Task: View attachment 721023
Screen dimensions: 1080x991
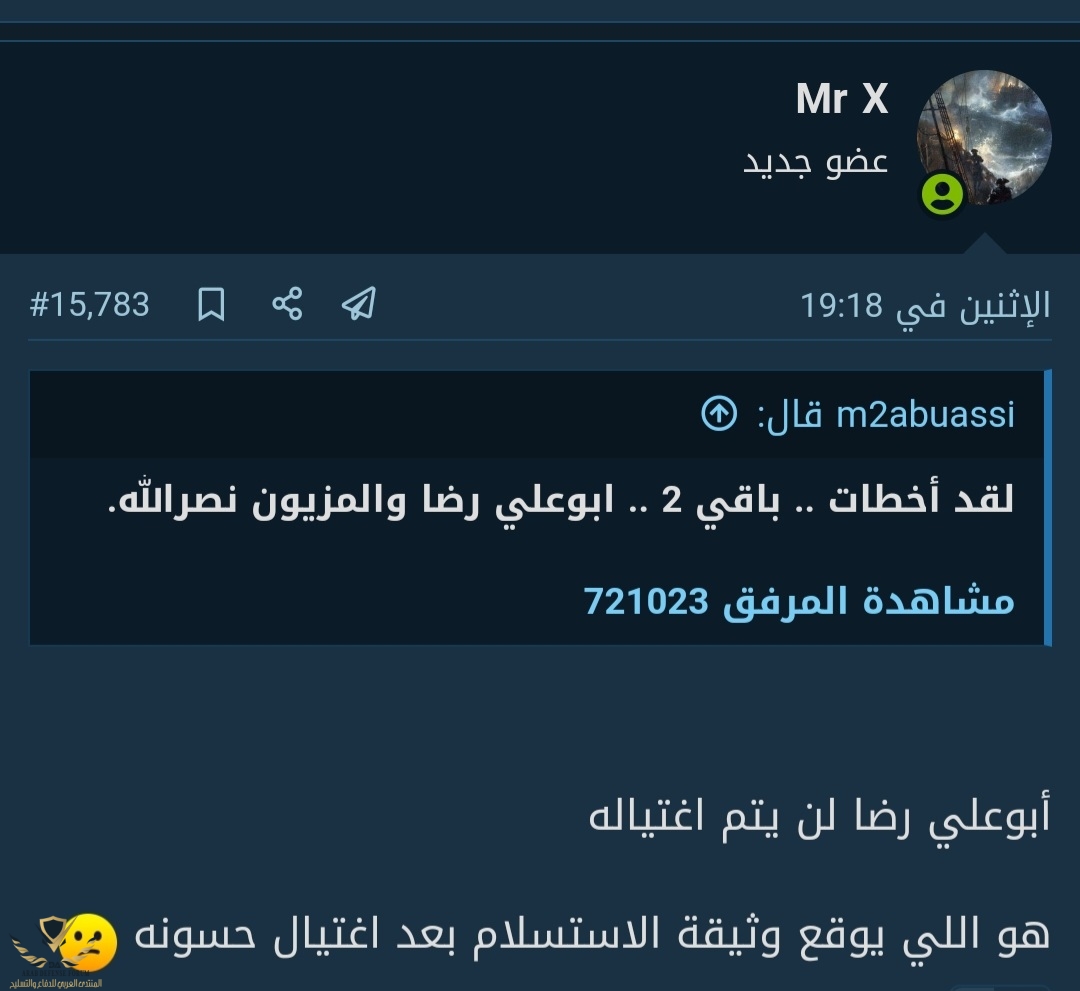Action: coord(798,600)
